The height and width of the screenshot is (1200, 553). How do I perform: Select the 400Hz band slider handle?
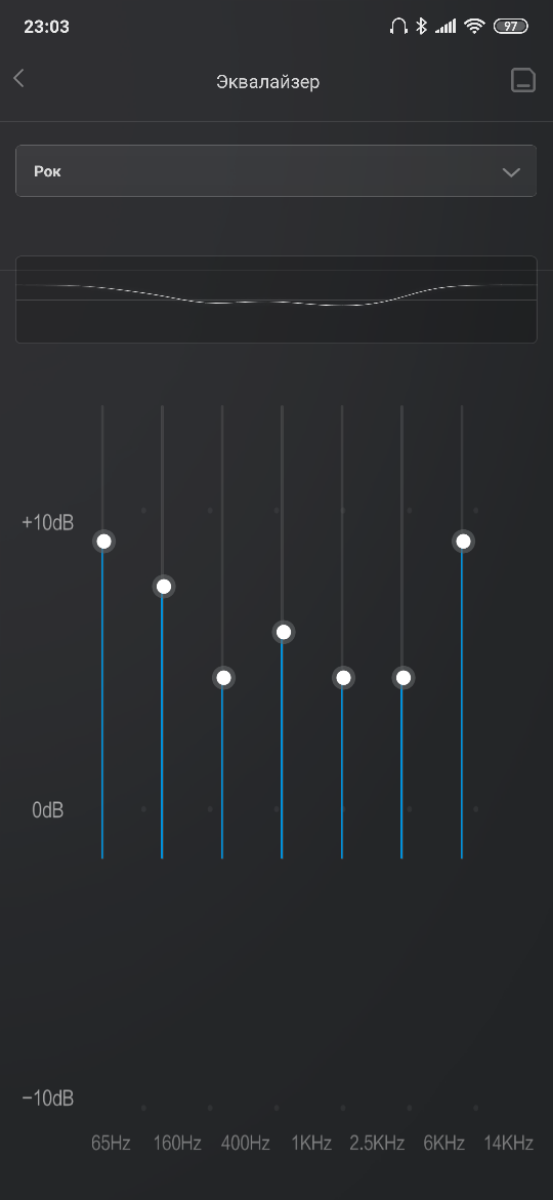(223, 678)
